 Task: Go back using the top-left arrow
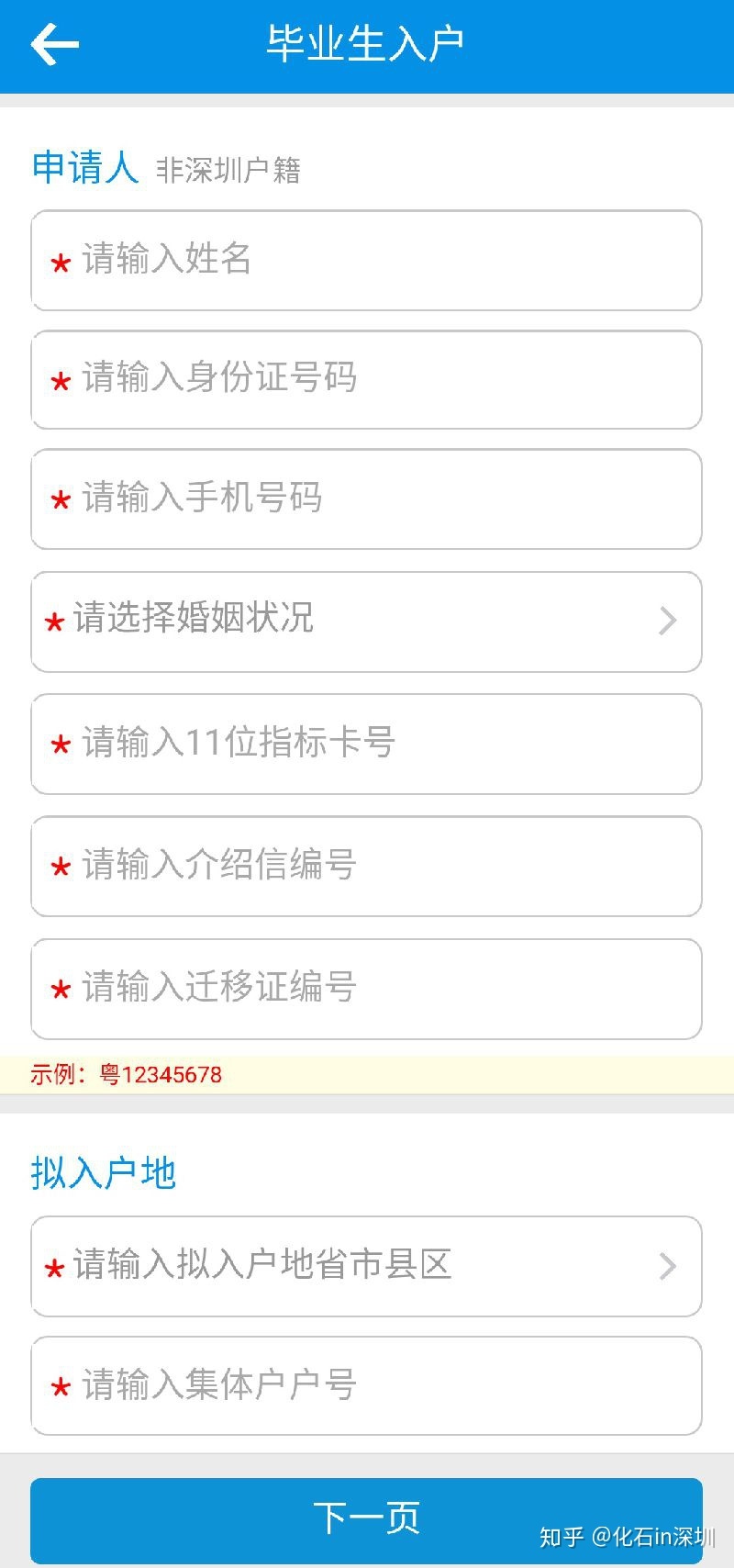click(55, 44)
